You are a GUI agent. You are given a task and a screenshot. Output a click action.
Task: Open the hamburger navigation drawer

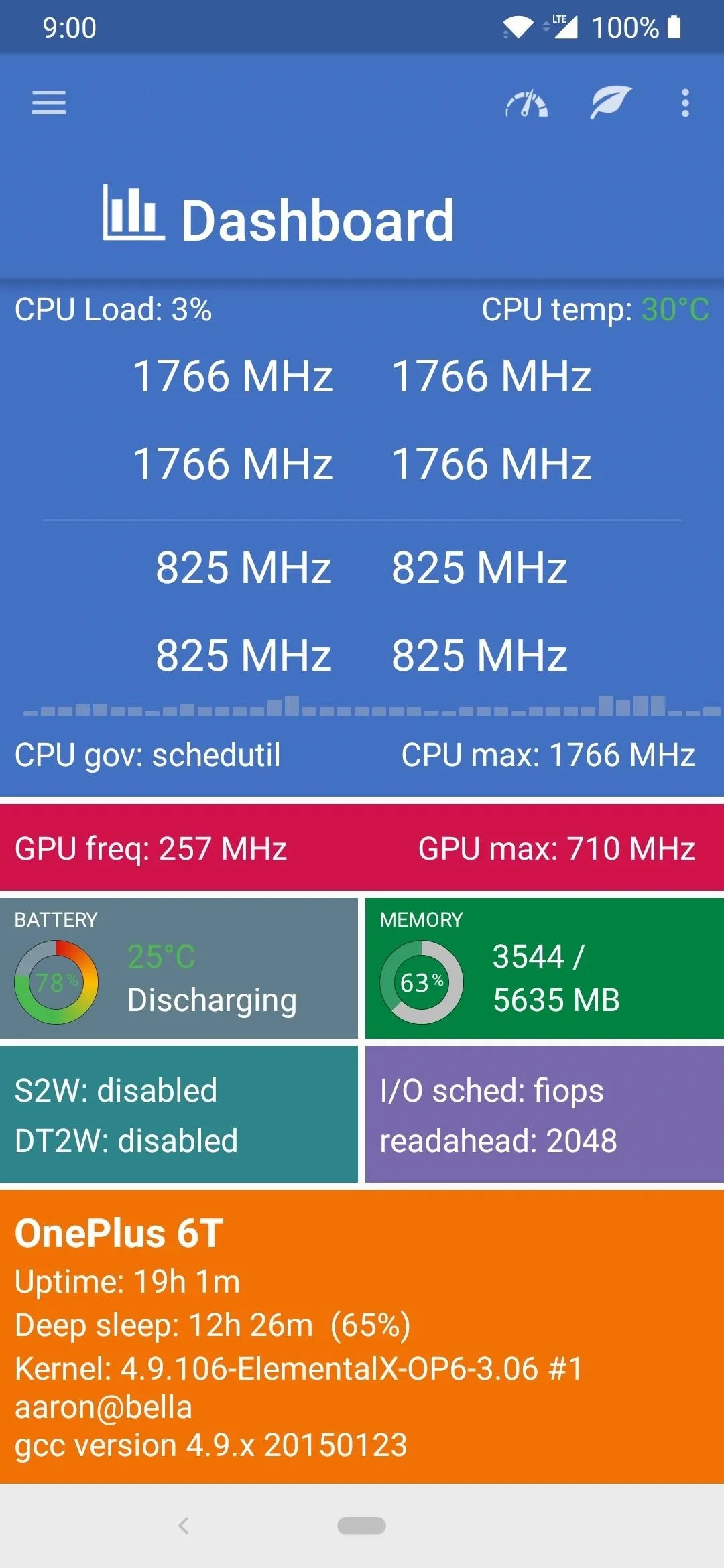coord(49,103)
